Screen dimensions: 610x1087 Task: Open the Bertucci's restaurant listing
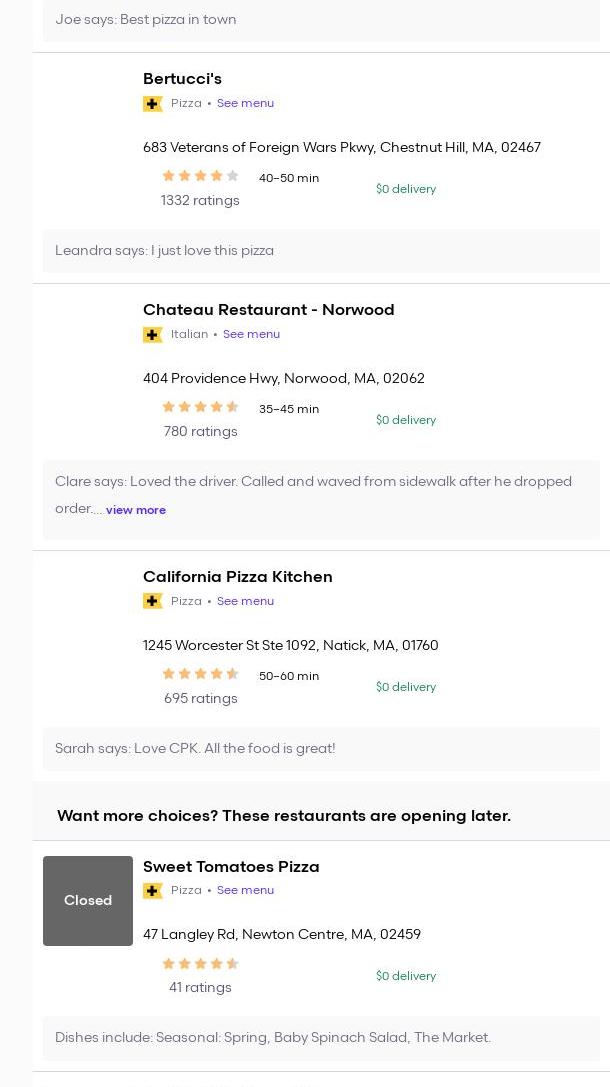(x=182, y=79)
